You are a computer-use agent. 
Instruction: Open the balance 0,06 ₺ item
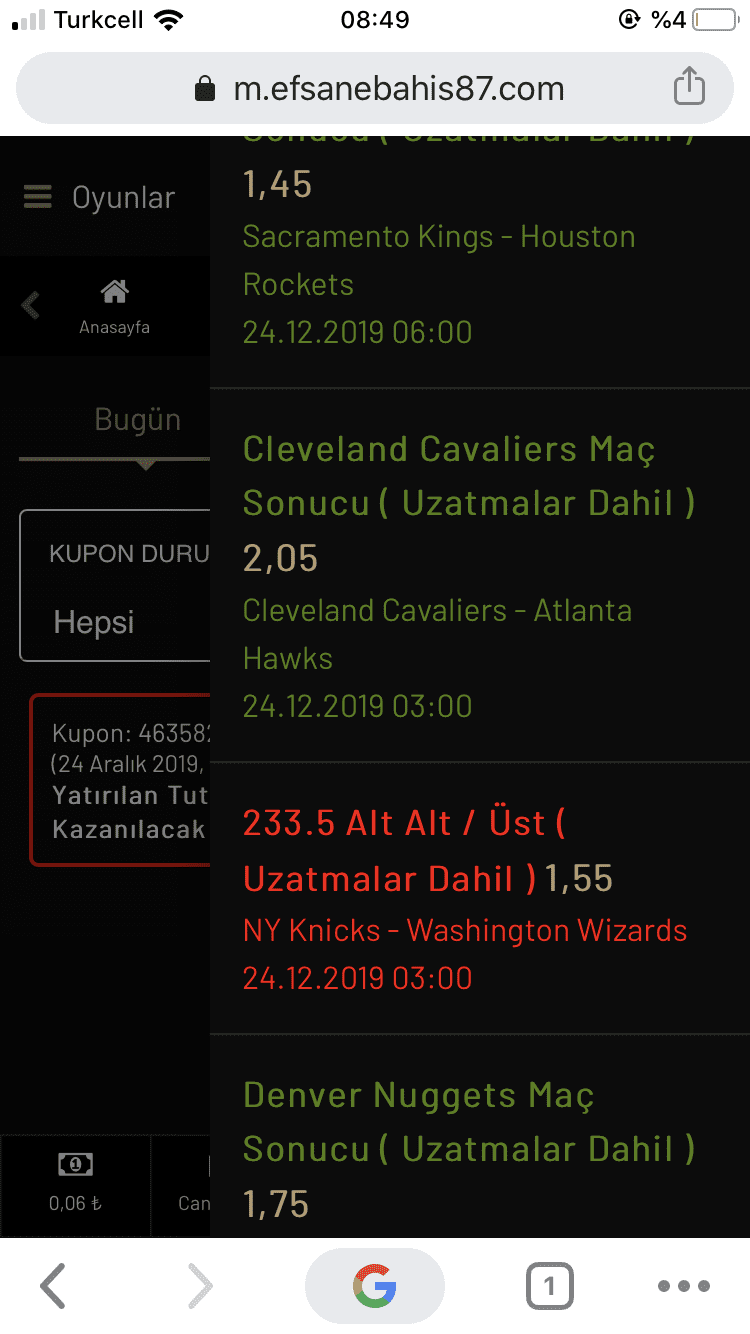click(75, 1184)
